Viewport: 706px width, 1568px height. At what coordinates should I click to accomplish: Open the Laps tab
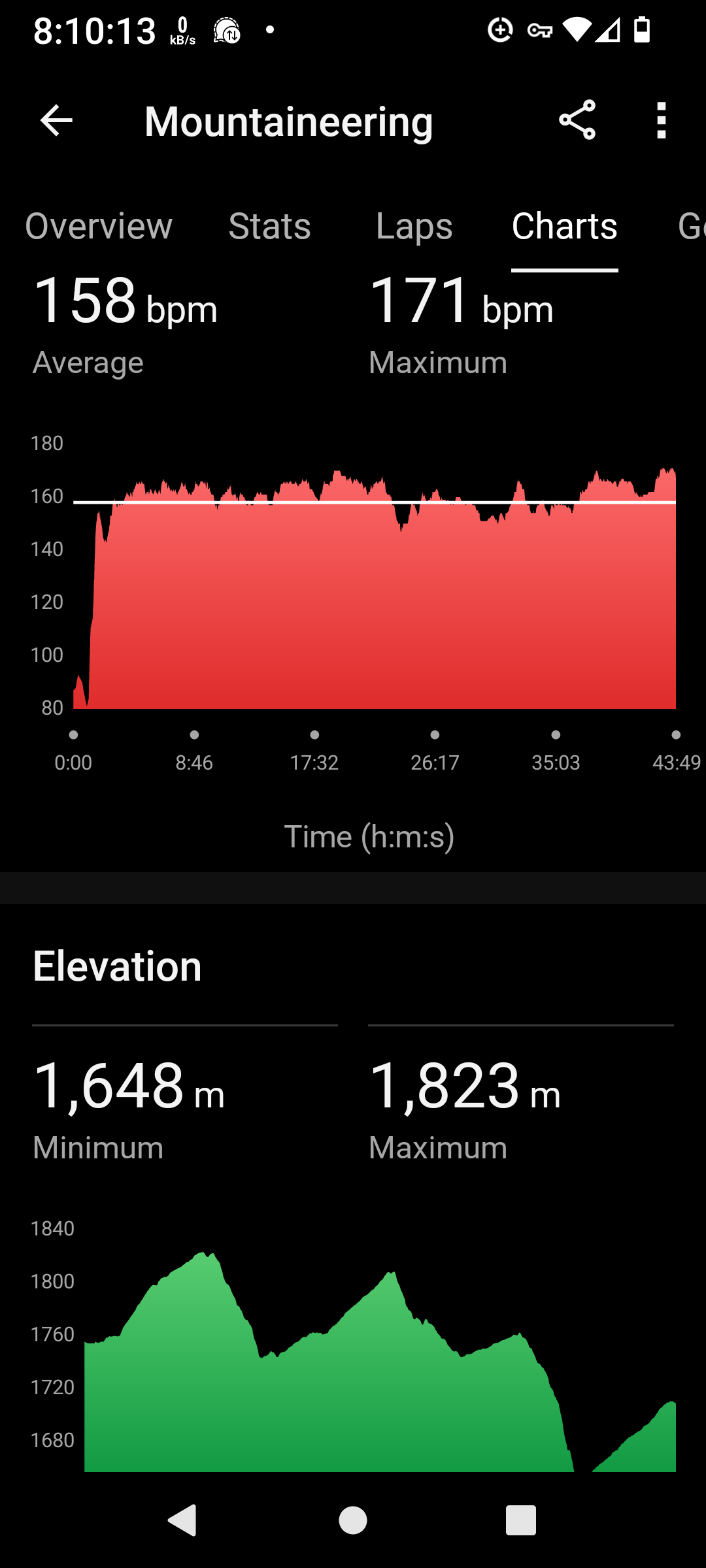tap(414, 226)
